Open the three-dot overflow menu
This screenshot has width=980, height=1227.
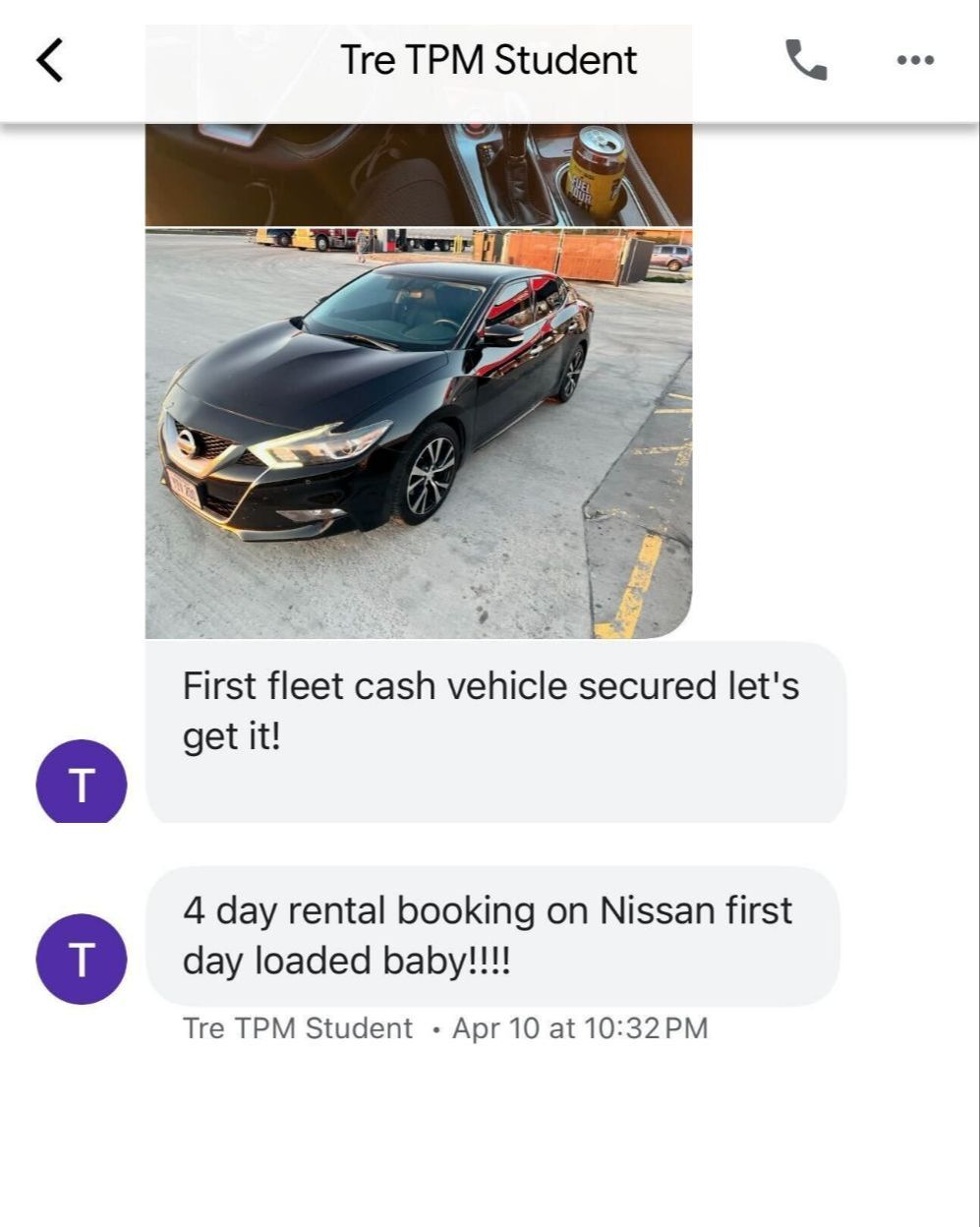pos(915,60)
